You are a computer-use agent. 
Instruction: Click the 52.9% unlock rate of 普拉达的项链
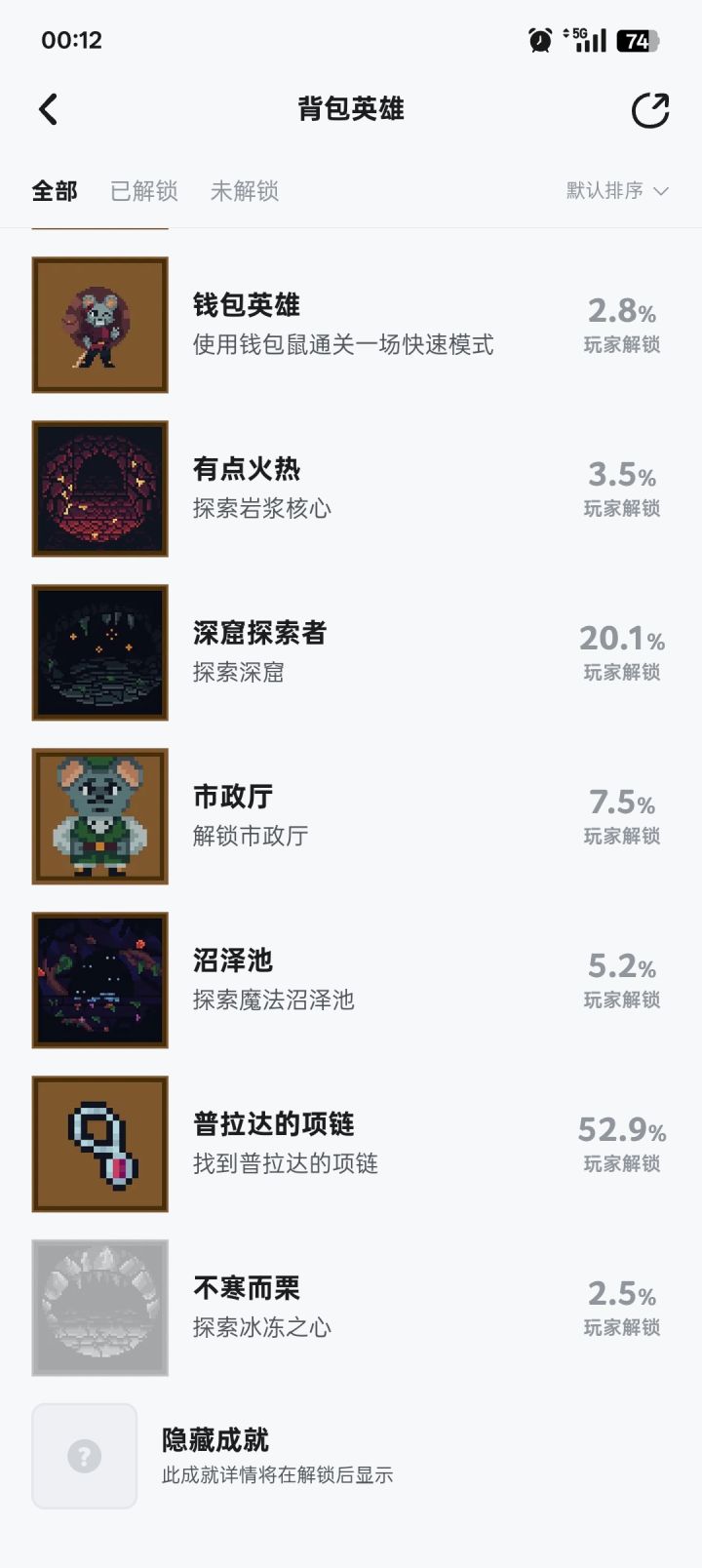[x=620, y=1129]
